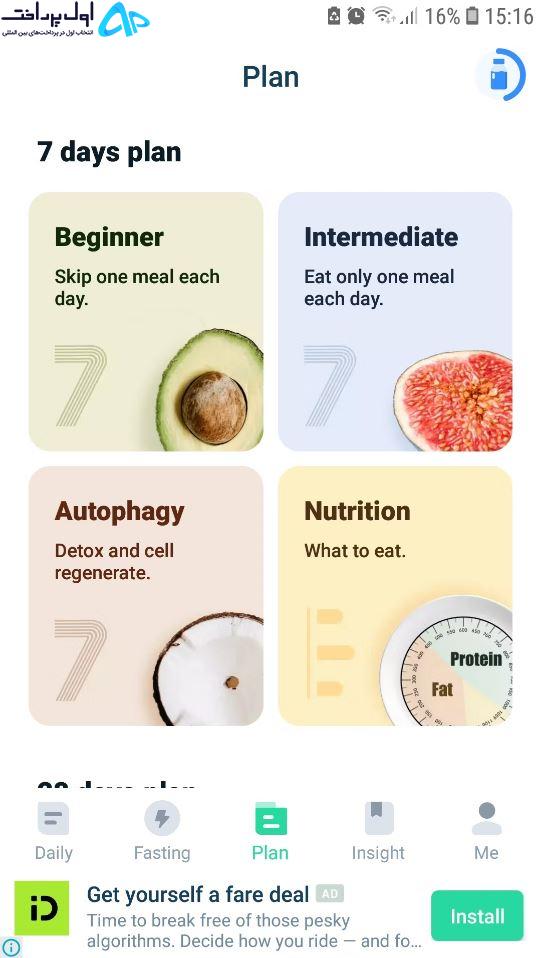Open the Me profile tab
The height and width of the screenshot is (958, 541).
point(487,832)
